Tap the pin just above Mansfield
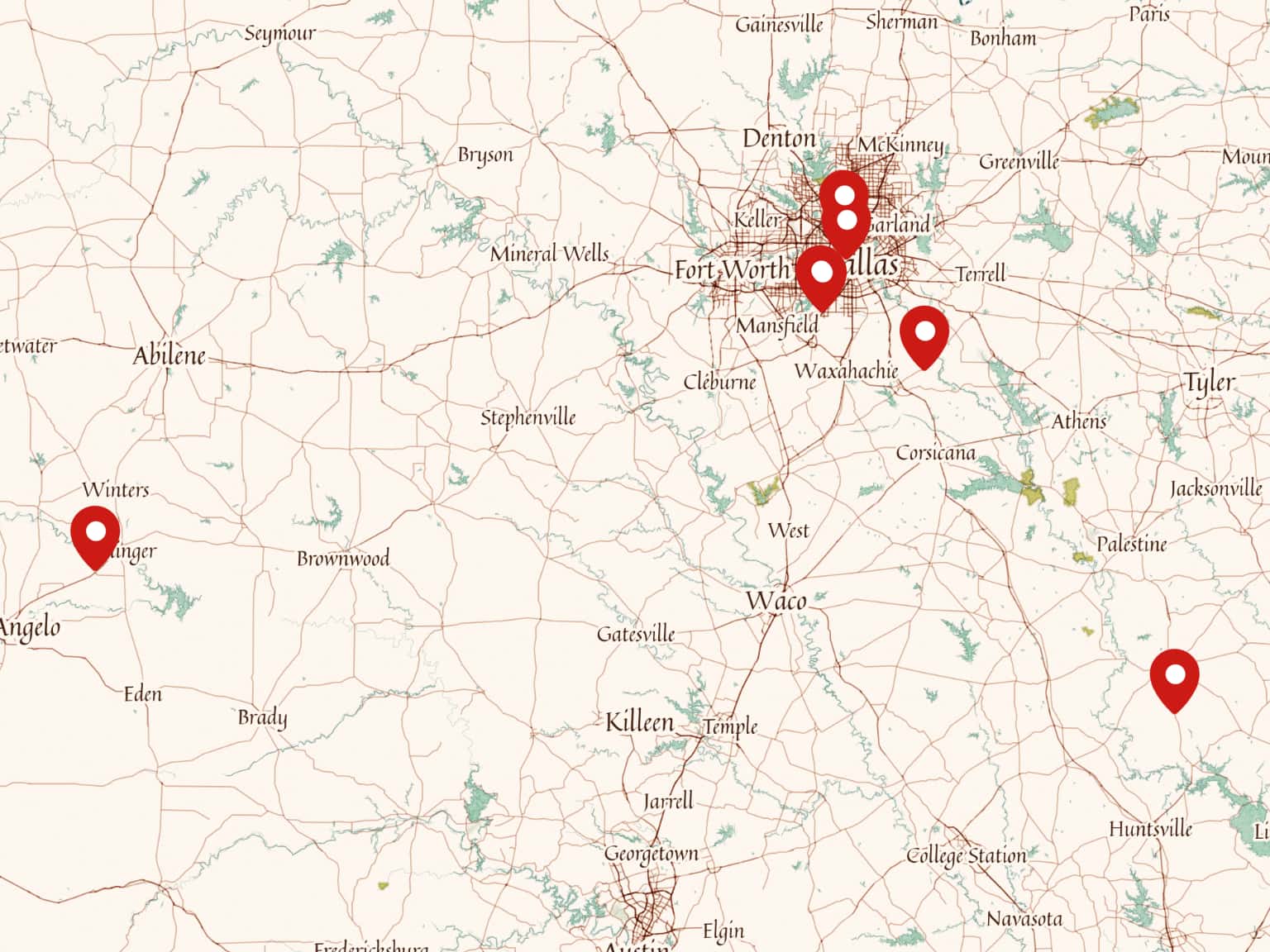This screenshot has height=952, width=1270. (x=821, y=273)
